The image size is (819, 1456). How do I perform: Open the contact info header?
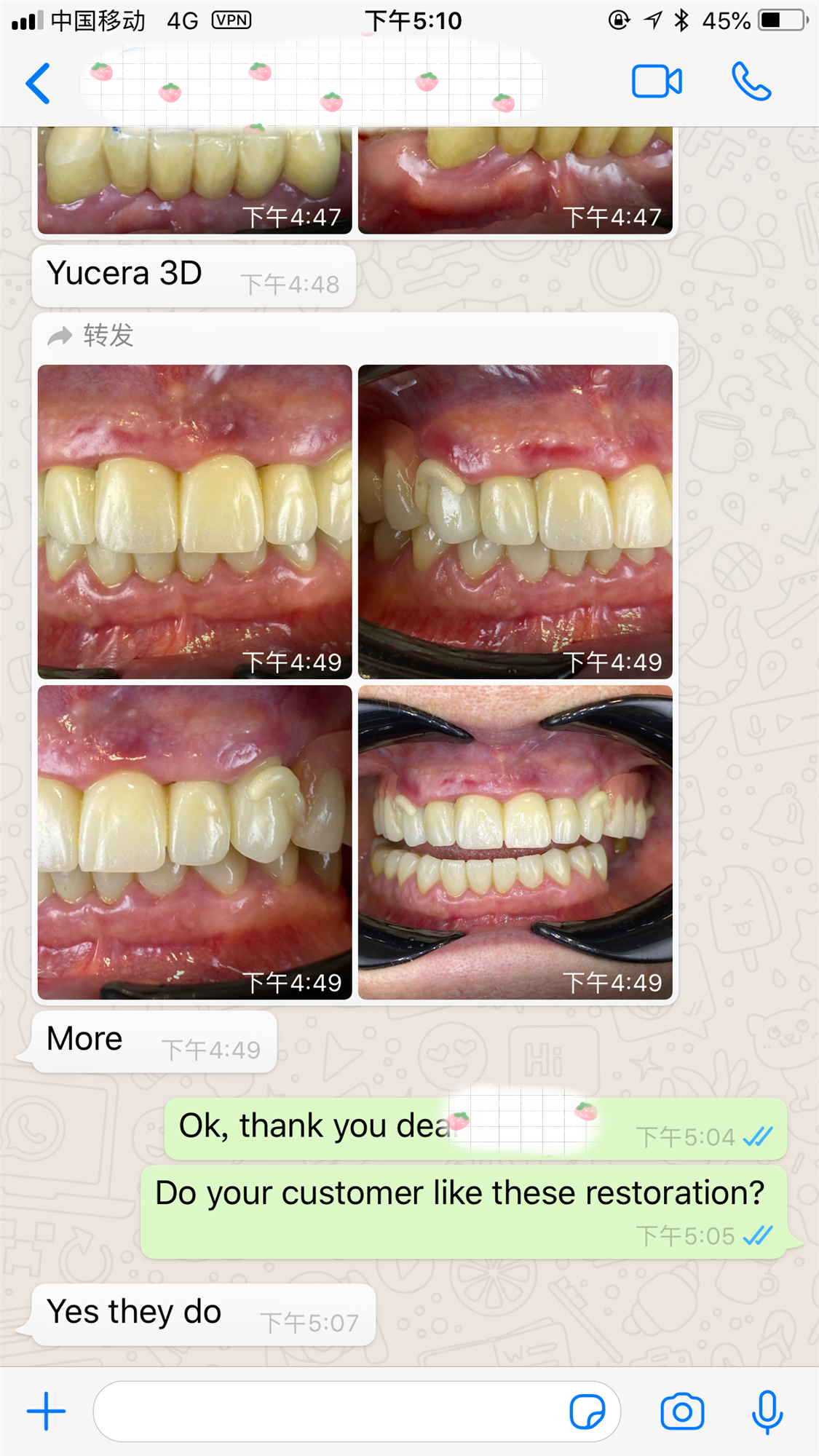tap(313, 83)
